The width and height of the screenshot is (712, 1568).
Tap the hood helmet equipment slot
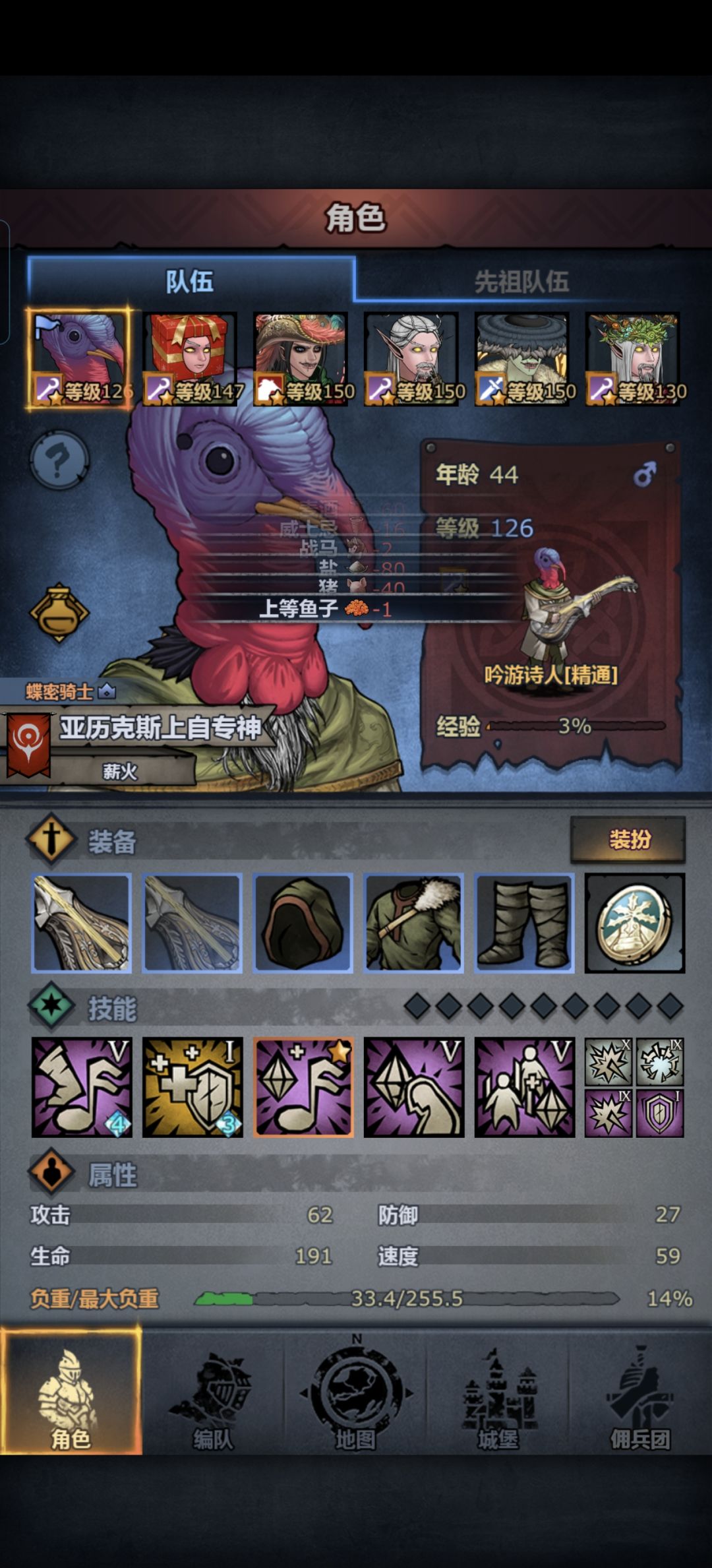coord(303,923)
